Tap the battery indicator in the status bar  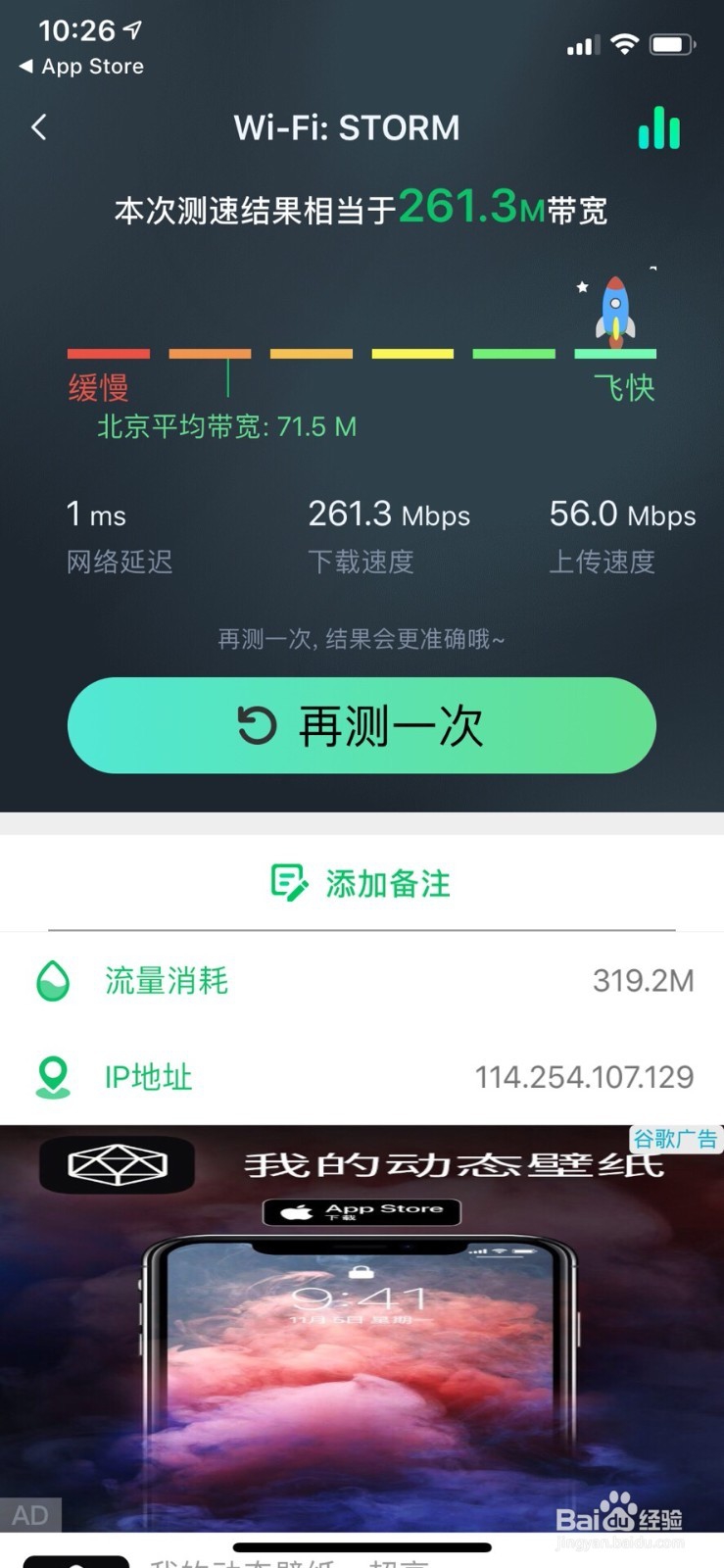click(670, 43)
